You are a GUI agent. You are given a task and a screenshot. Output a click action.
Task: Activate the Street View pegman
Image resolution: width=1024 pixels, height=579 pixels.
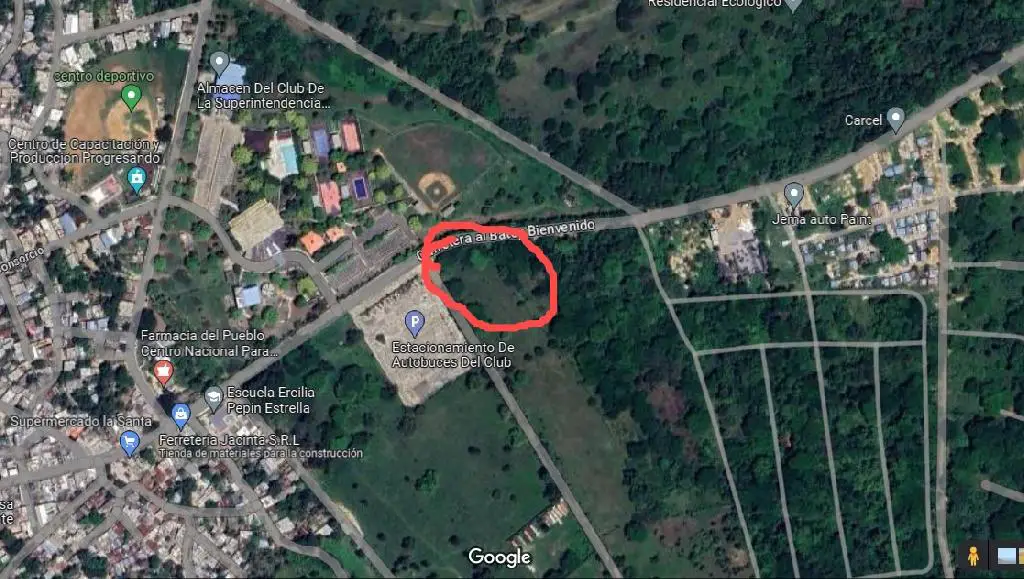click(972, 556)
